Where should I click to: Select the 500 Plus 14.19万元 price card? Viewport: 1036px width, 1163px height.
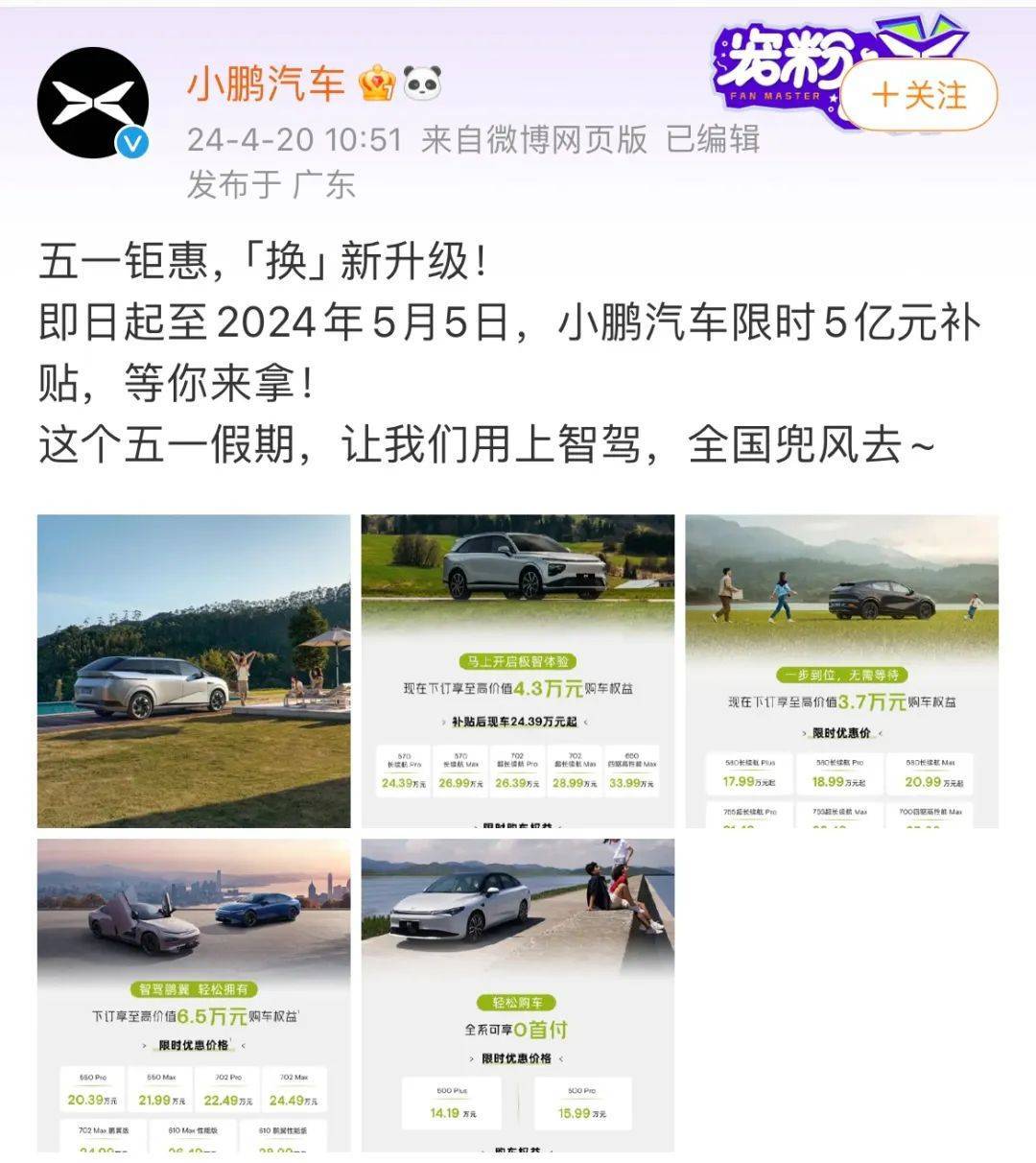451,1102
